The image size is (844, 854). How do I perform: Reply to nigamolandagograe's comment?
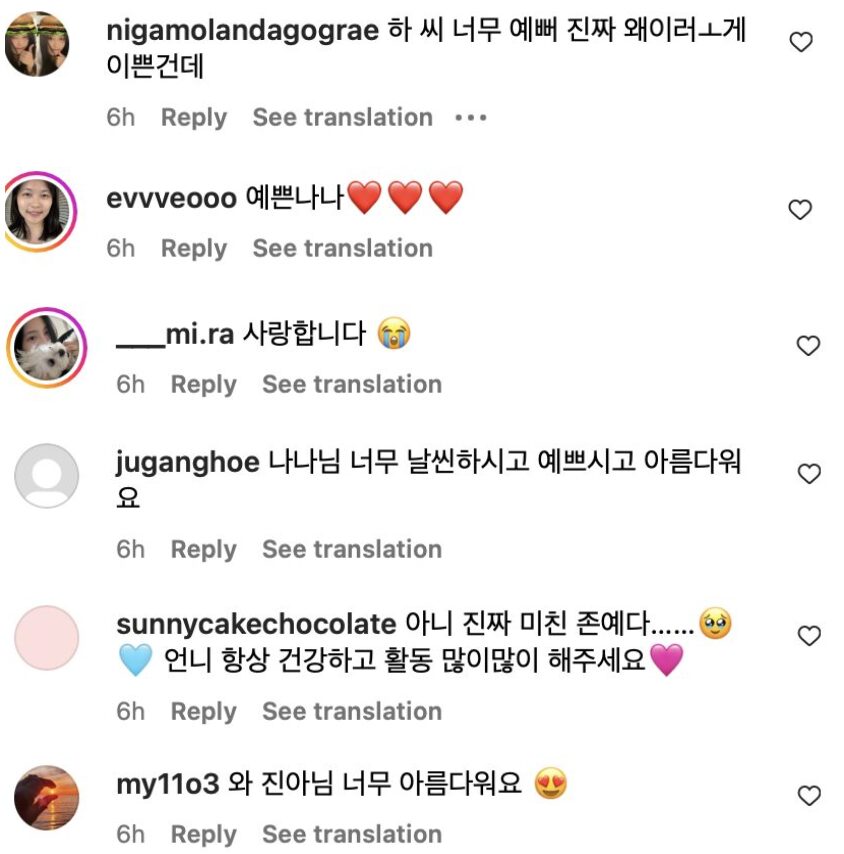194,118
